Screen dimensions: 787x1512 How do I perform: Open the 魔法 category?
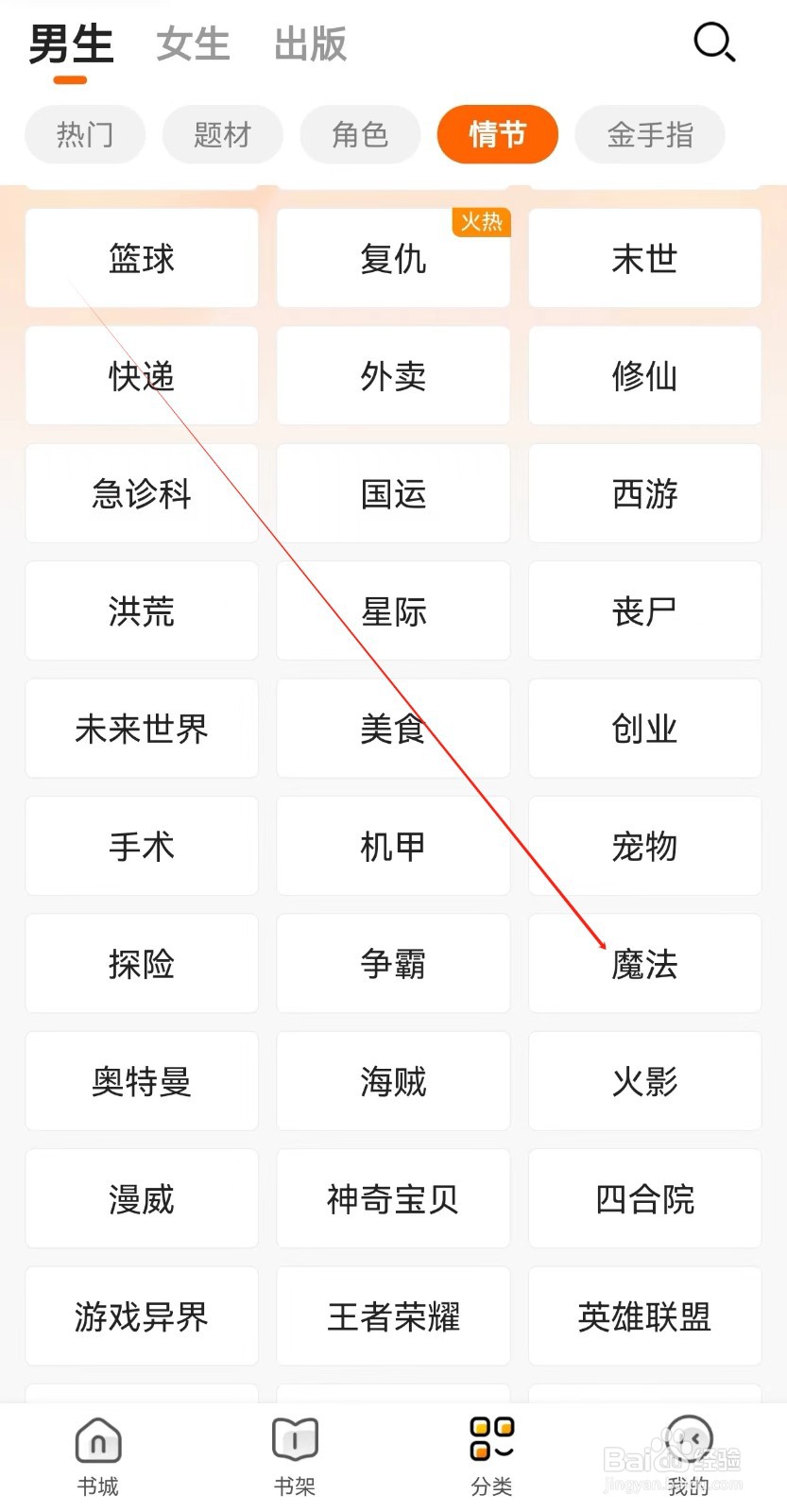coord(645,964)
